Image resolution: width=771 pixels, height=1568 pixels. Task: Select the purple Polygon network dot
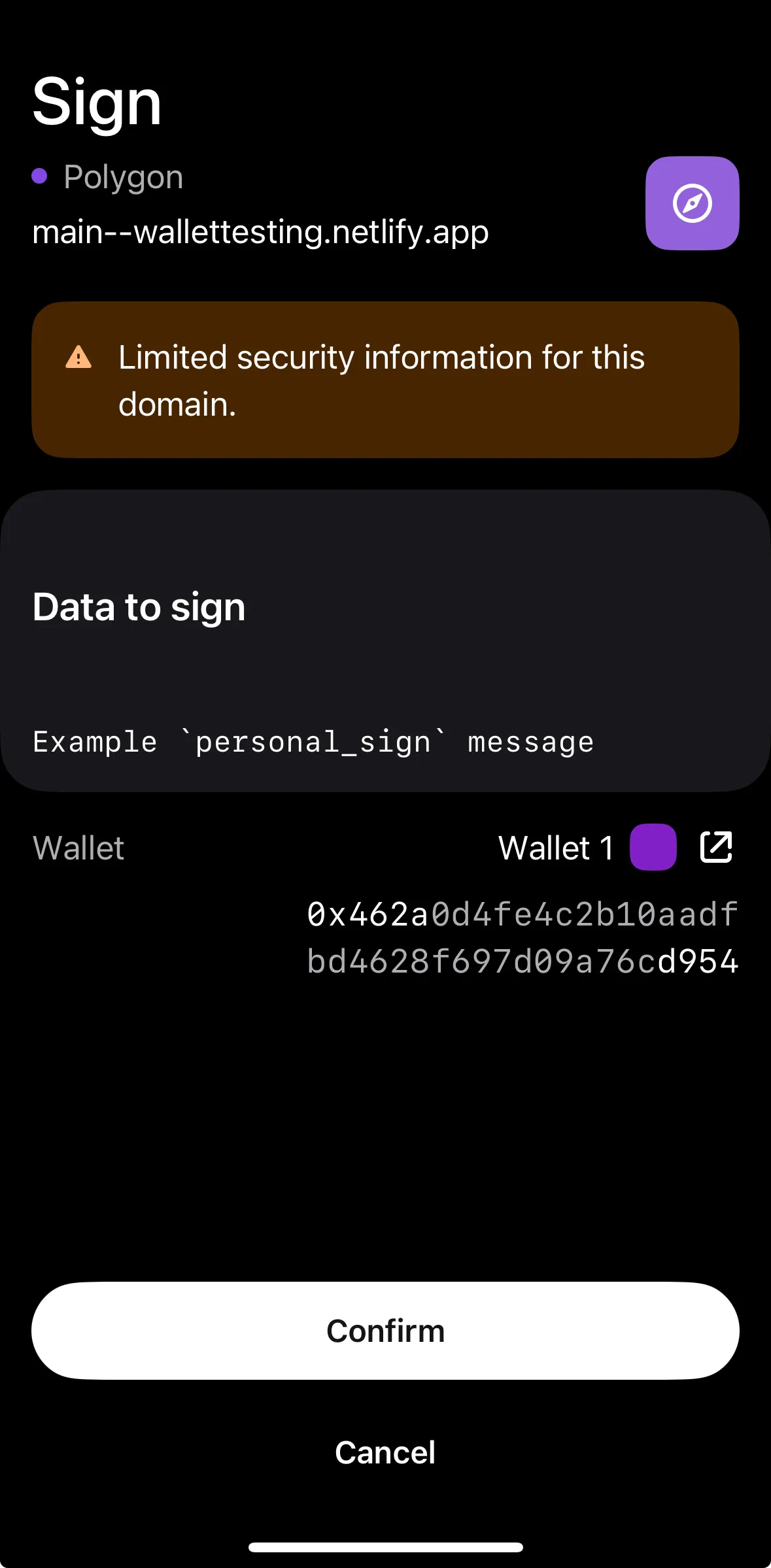(x=41, y=175)
